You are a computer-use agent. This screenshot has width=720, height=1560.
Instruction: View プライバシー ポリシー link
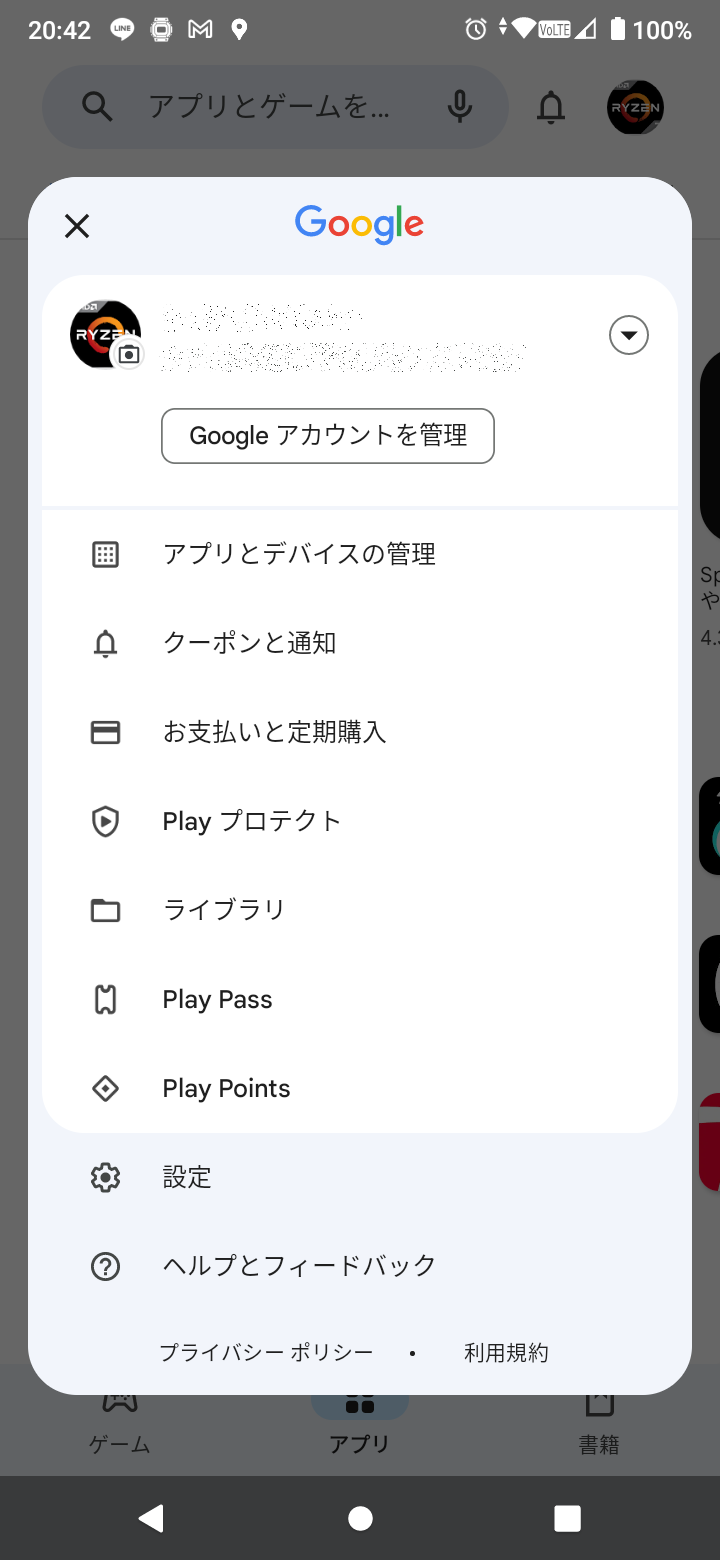pos(266,1353)
